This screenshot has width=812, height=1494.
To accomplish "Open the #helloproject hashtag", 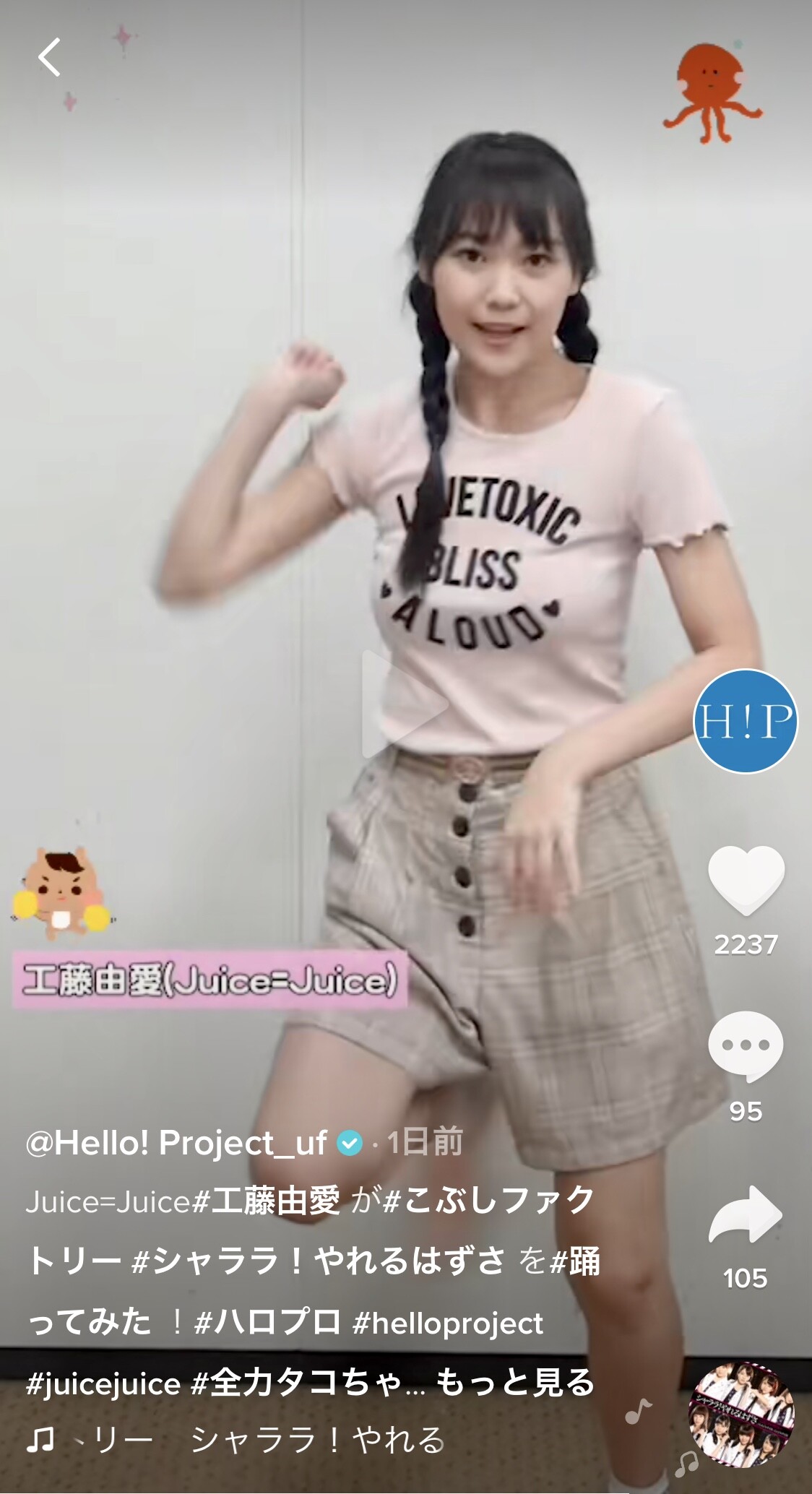I will pyautogui.click(x=448, y=1323).
